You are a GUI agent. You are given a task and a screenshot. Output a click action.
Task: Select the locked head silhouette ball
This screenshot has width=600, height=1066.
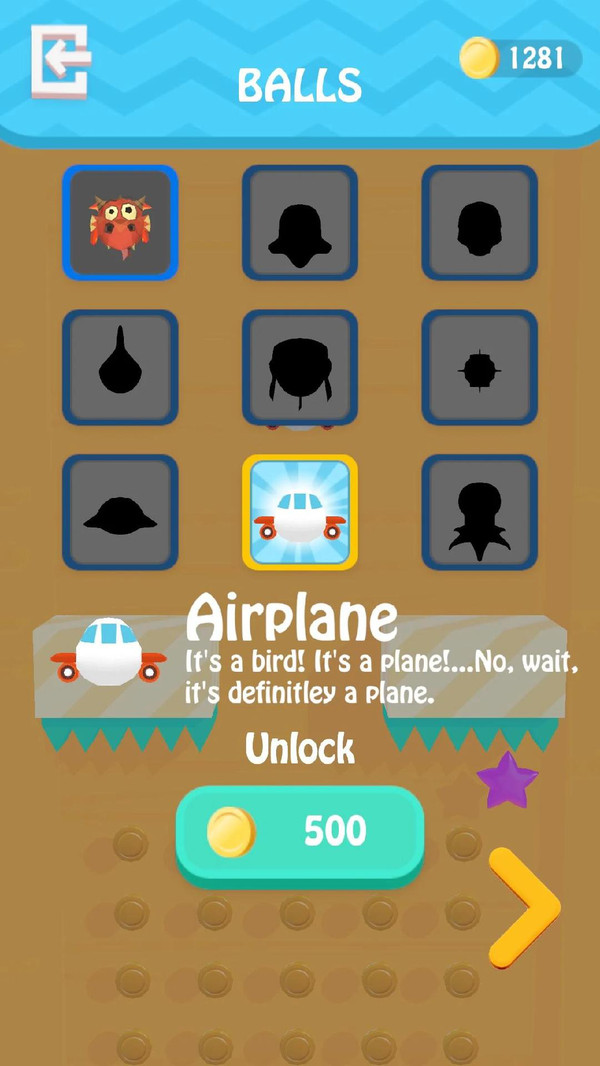coord(480,222)
